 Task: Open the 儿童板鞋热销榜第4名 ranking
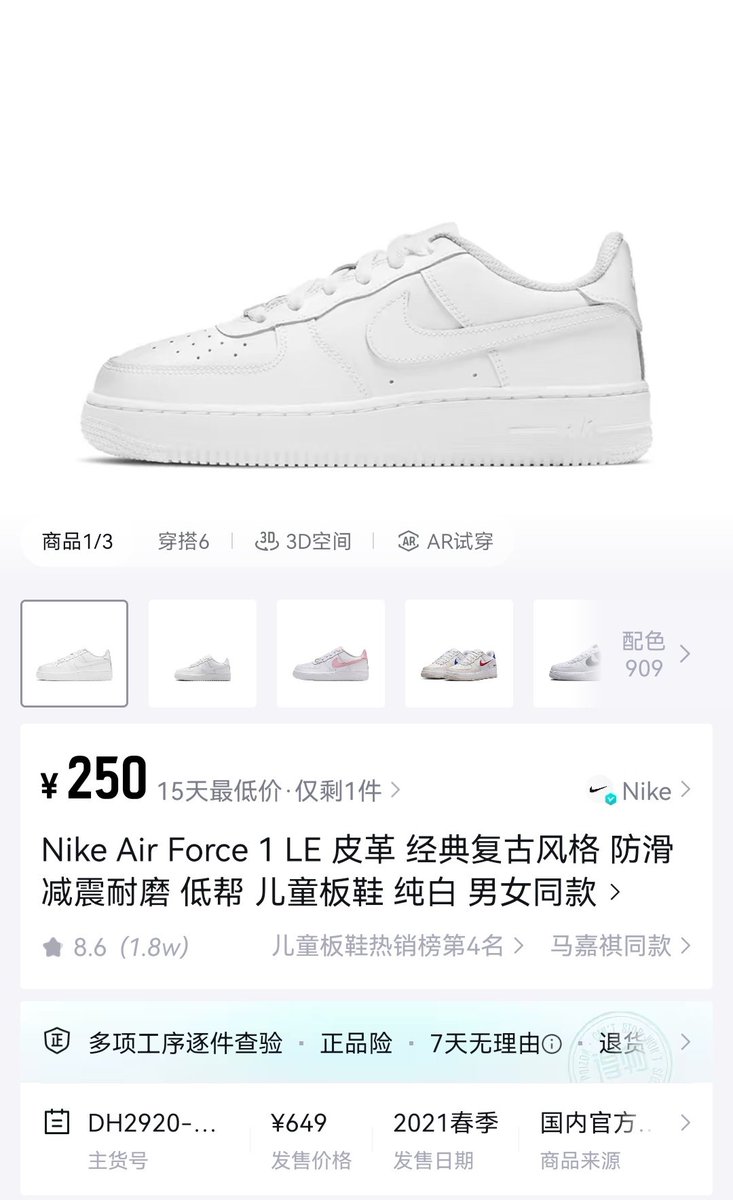click(x=397, y=946)
